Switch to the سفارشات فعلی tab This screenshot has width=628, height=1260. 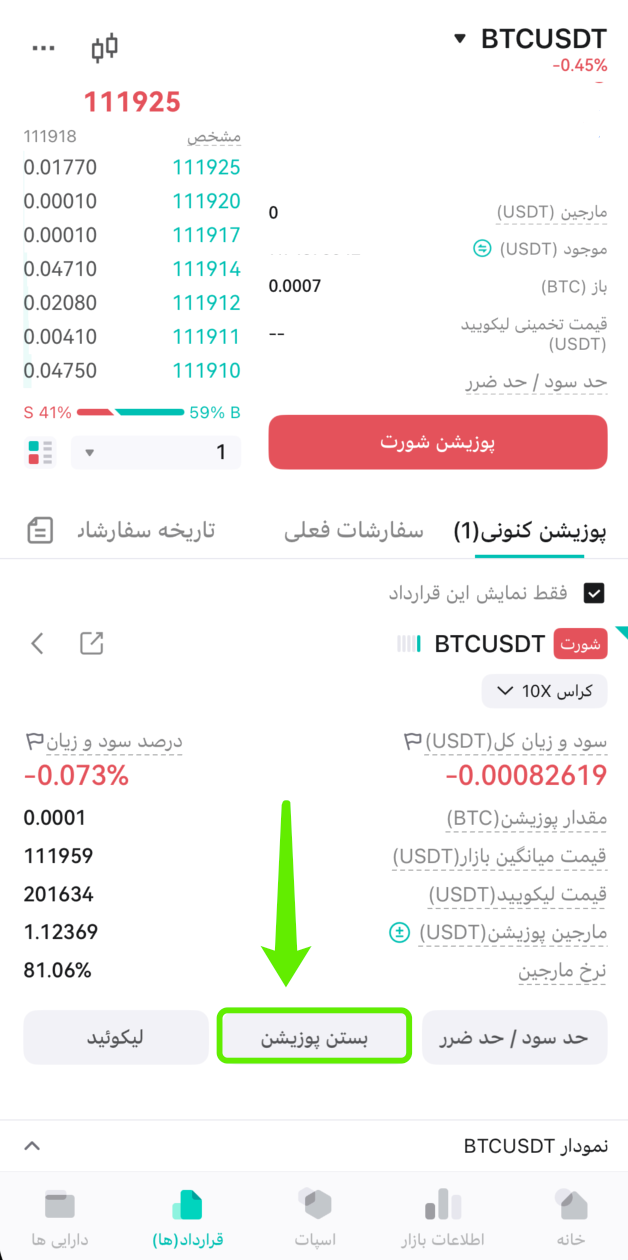coord(354,531)
